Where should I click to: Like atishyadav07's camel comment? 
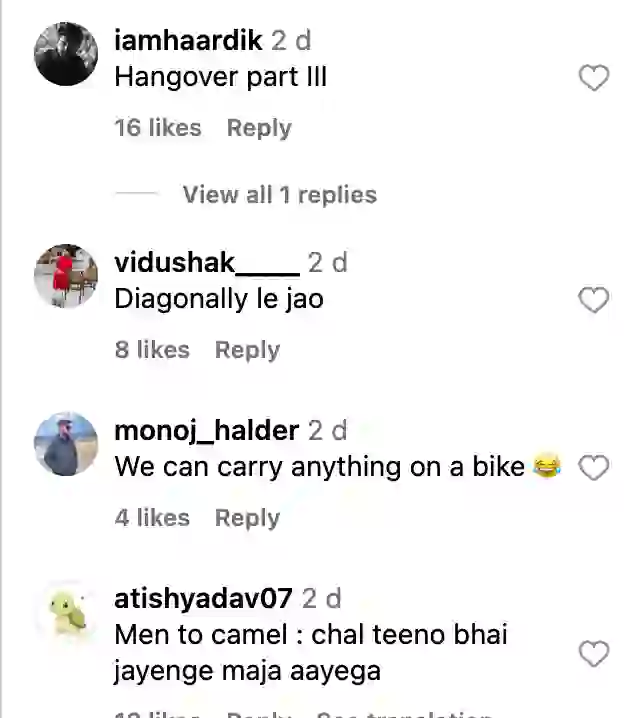click(594, 654)
